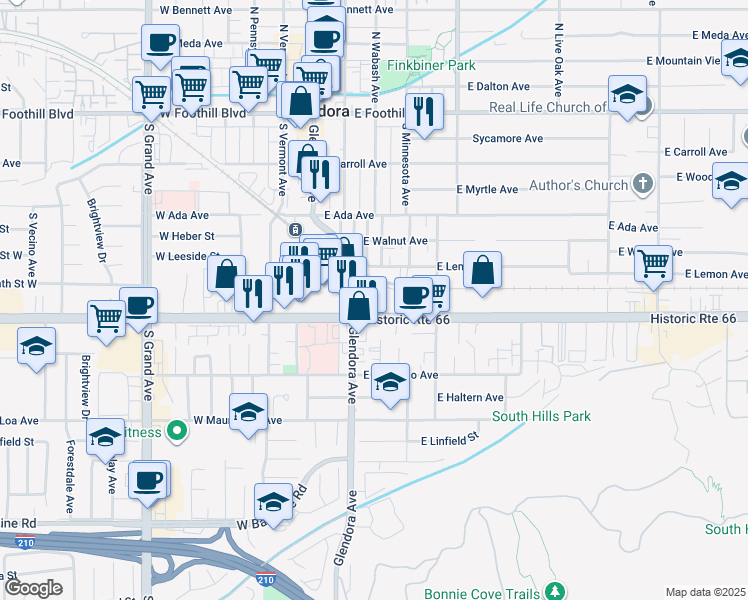Open the school pin on E Colorado Ave
Viewport: 748px width, 600px height.
pos(390,382)
